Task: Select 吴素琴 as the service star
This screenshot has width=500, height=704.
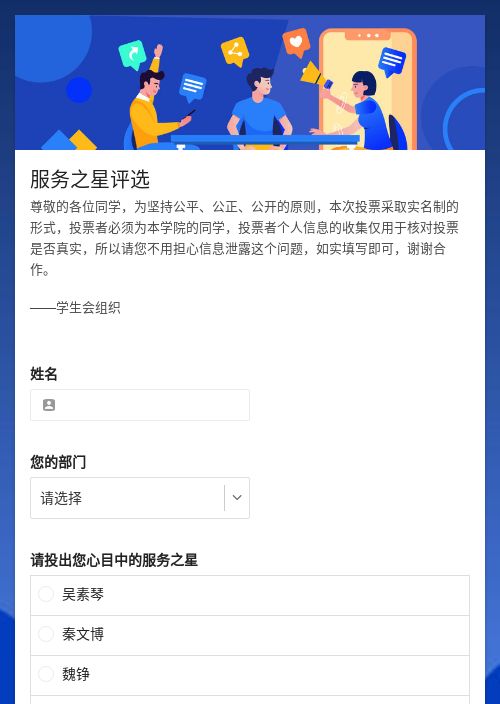Action: click(250, 595)
